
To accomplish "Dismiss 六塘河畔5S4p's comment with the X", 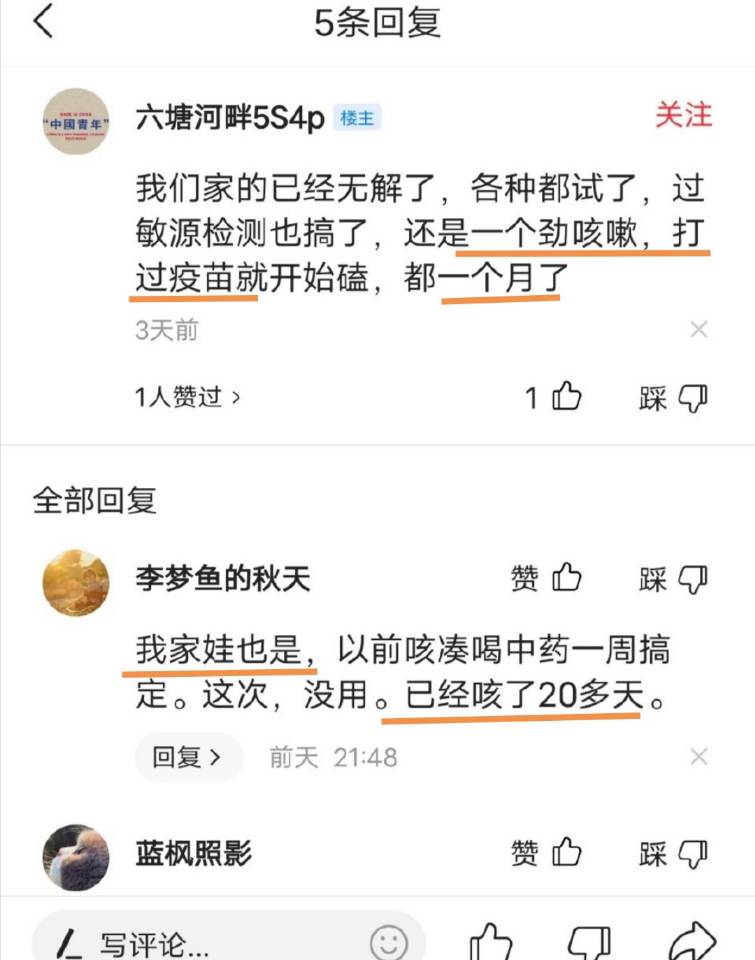I will pos(699,329).
